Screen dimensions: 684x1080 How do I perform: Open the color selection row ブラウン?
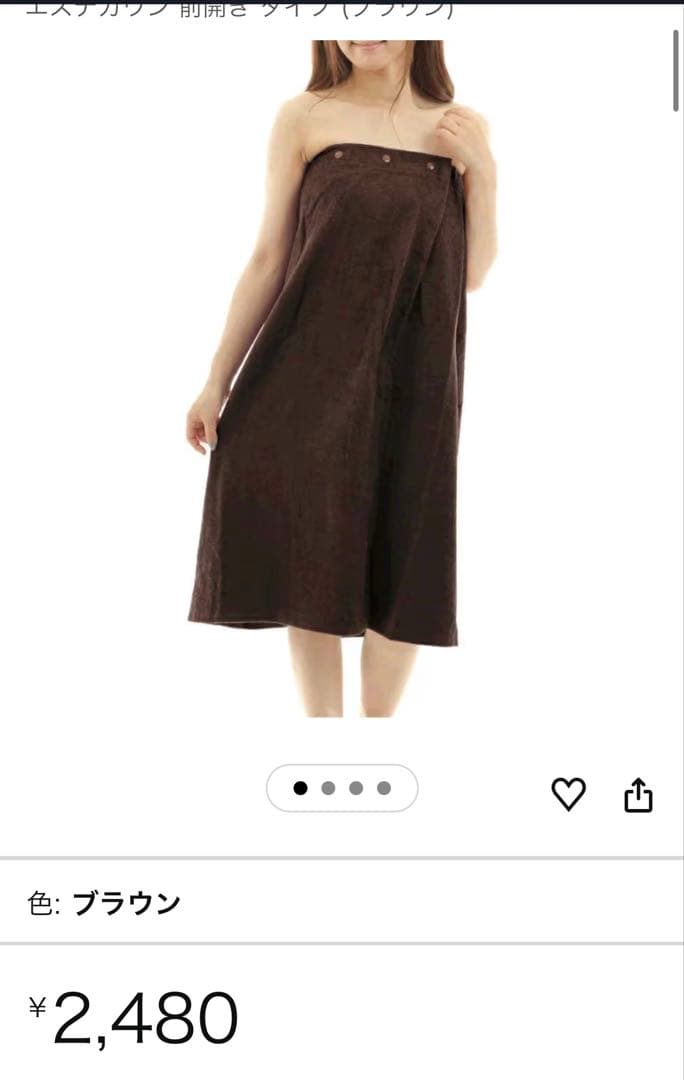[x=340, y=903]
